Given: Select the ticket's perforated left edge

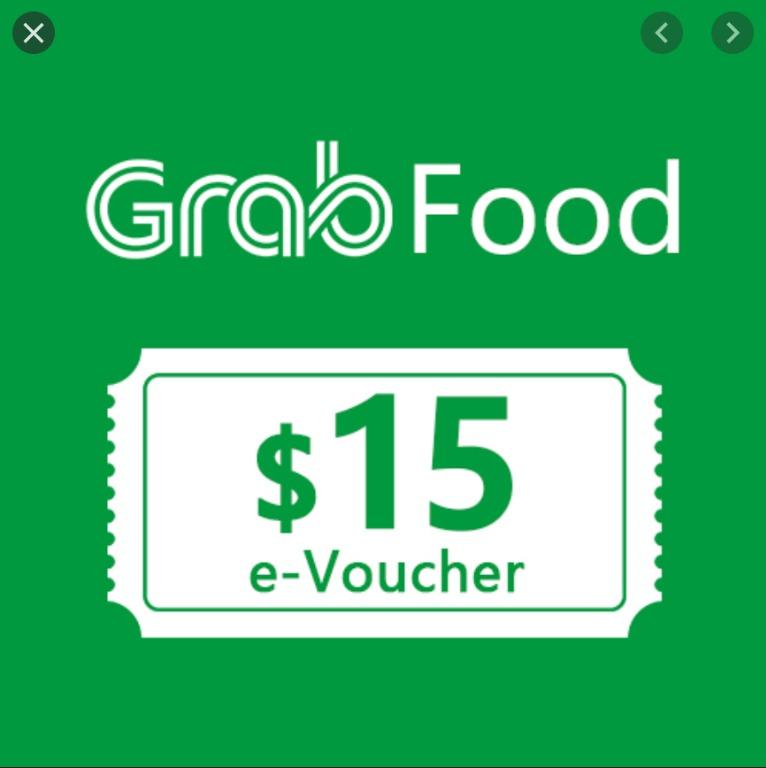Looking at the screenshot, I should 112,493.
